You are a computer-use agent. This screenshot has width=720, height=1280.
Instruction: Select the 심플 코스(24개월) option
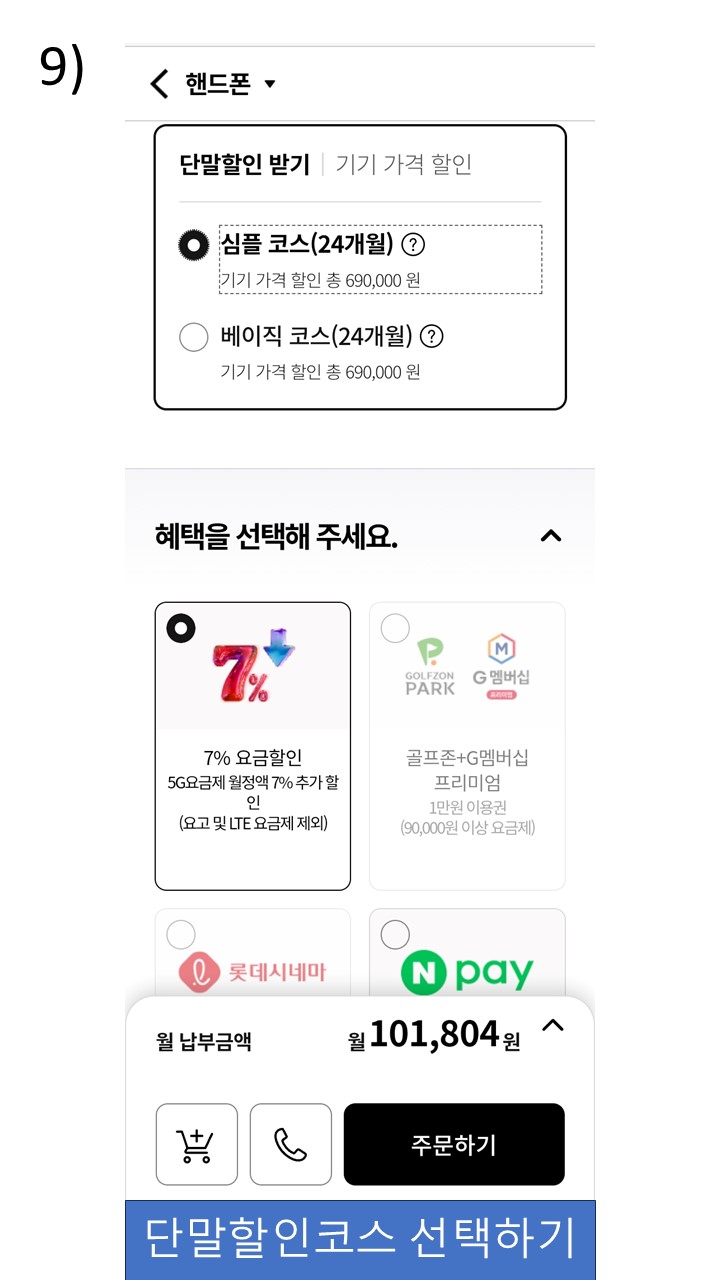pyautogui.click(x=194, y=245)
